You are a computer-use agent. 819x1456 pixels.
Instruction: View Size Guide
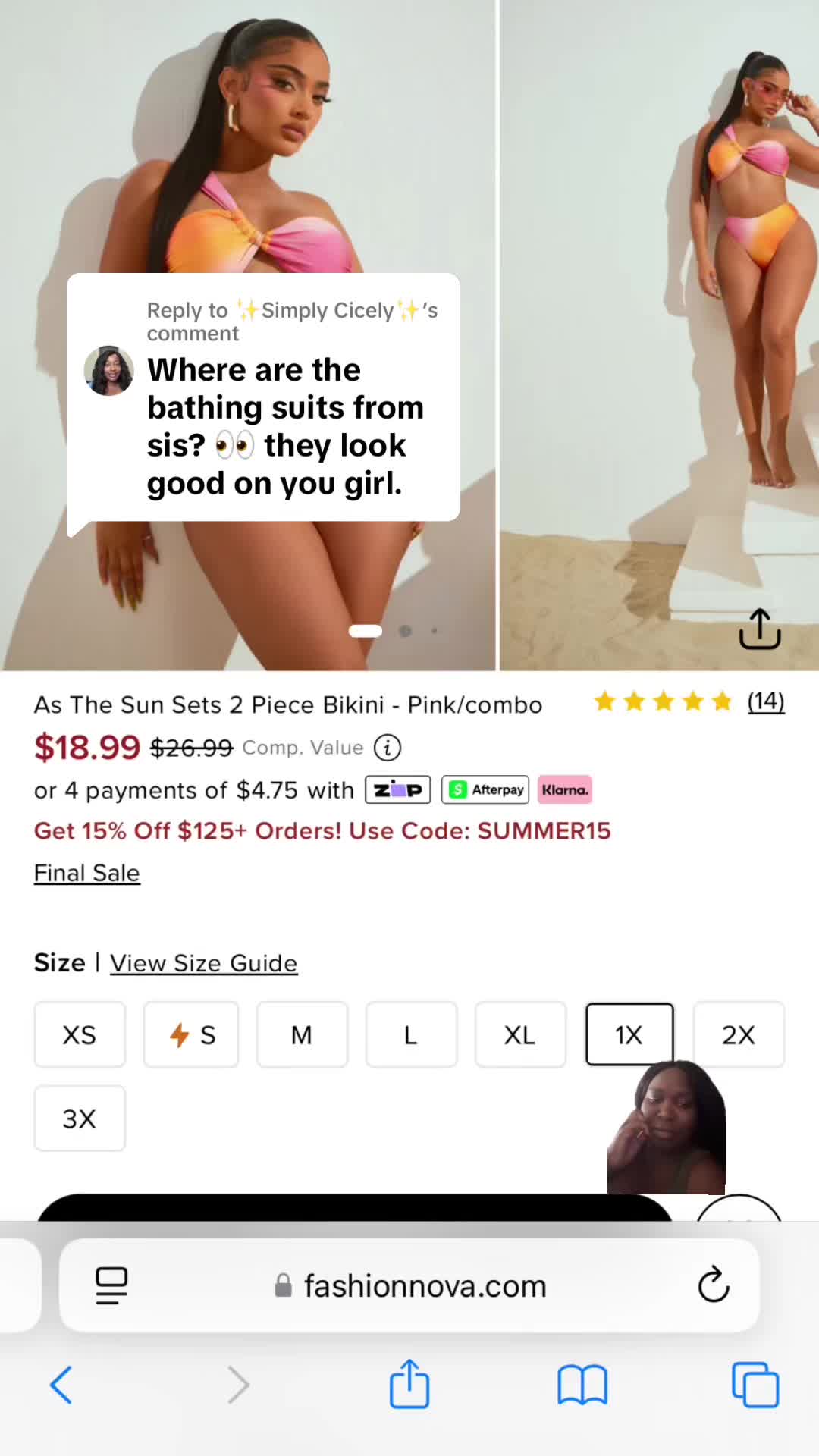point(204,963)
